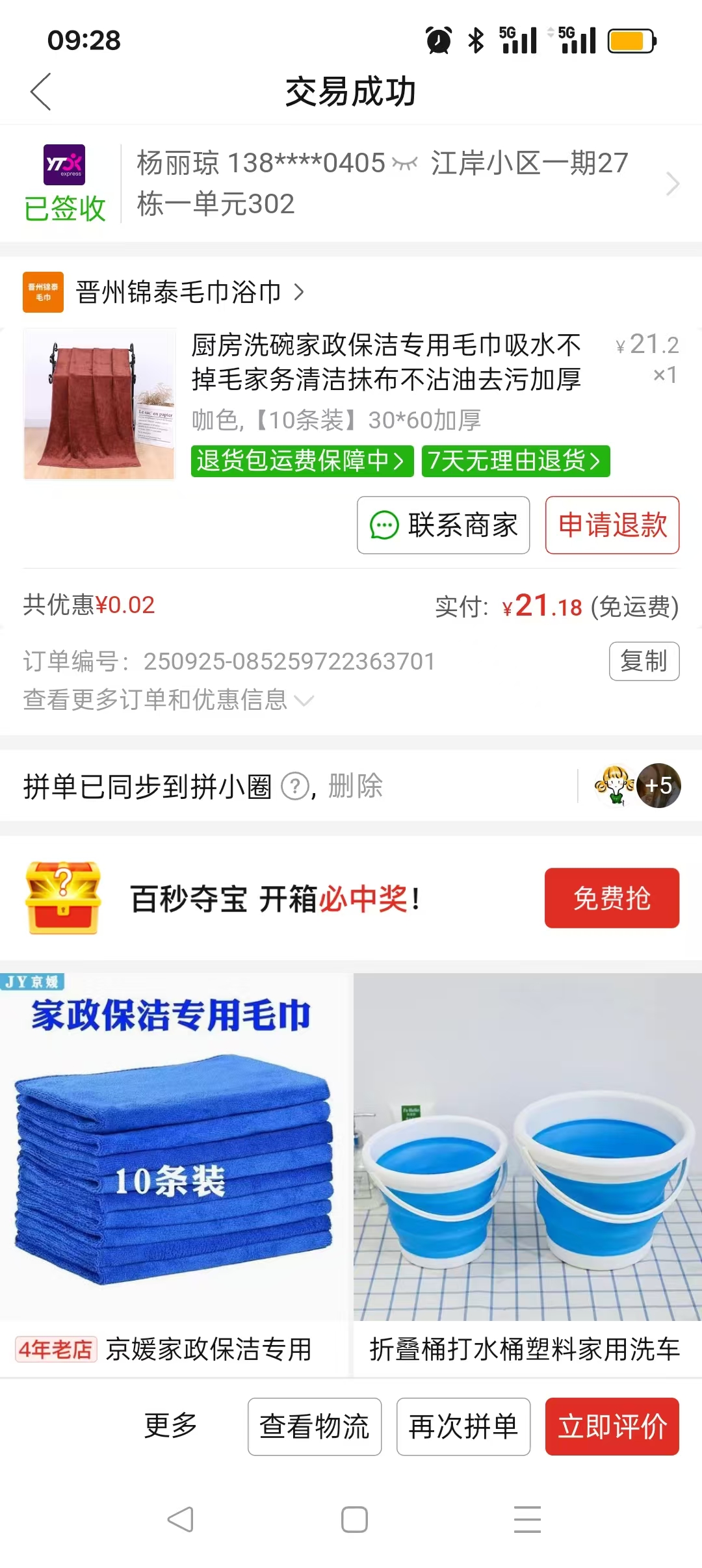Tap the 7天无理由退货 tag
The image size is (702, 1568).
coord(515,461)
